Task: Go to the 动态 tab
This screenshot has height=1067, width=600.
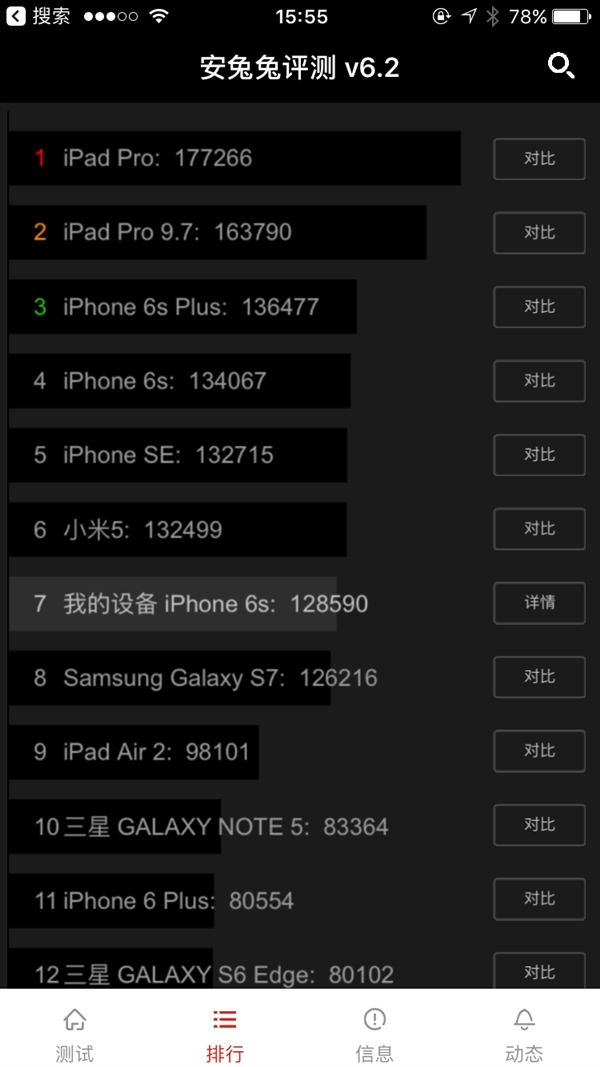Action: tap(524, 1034)
